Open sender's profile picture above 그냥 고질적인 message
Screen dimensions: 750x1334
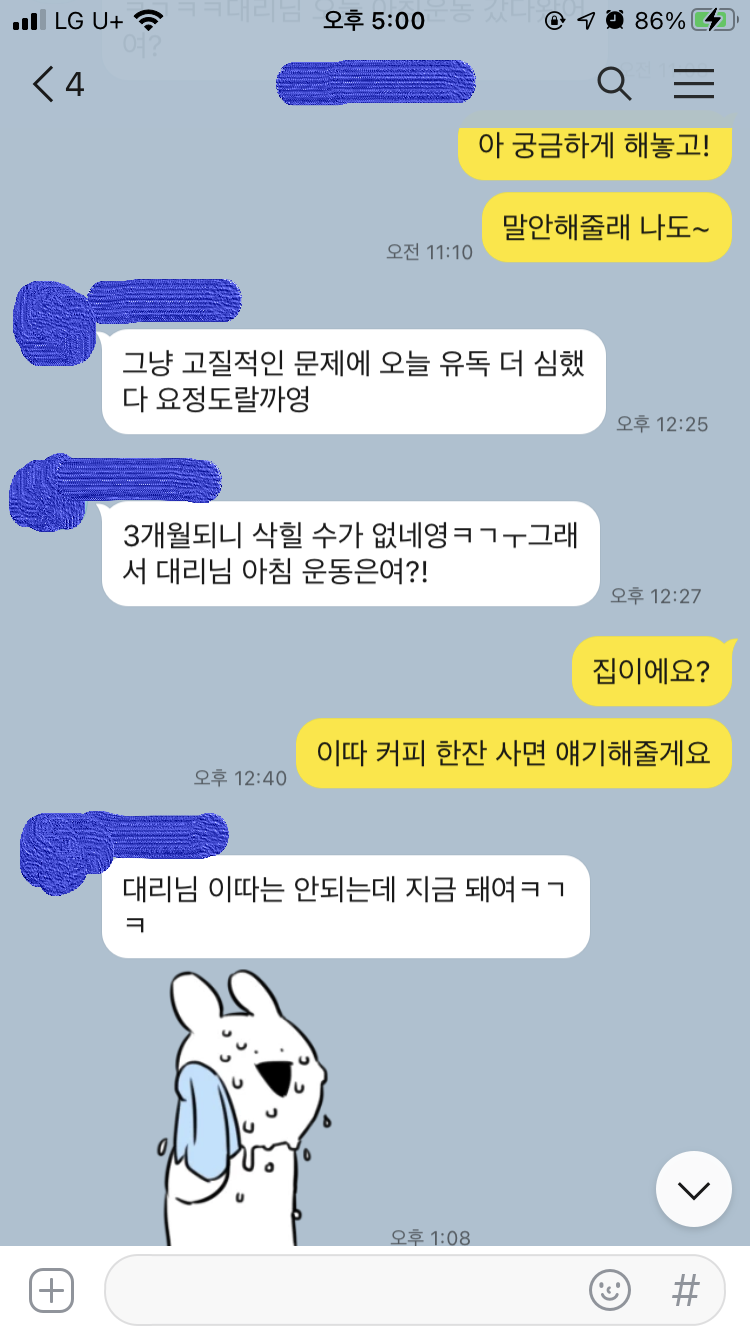coord(52,318)
